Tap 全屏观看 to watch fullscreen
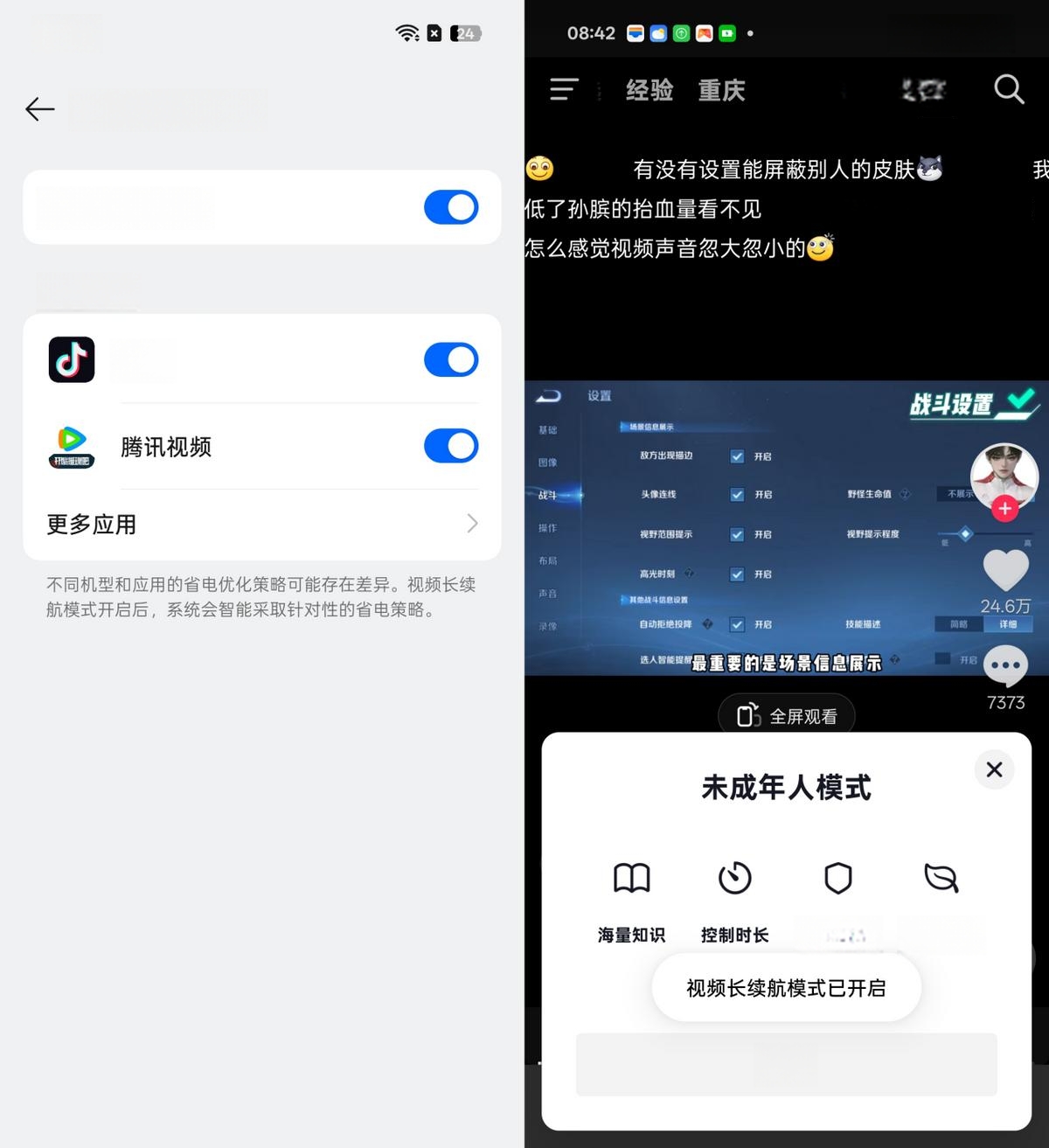This screenshot has height=1148, width=1049. coord(787,716)
